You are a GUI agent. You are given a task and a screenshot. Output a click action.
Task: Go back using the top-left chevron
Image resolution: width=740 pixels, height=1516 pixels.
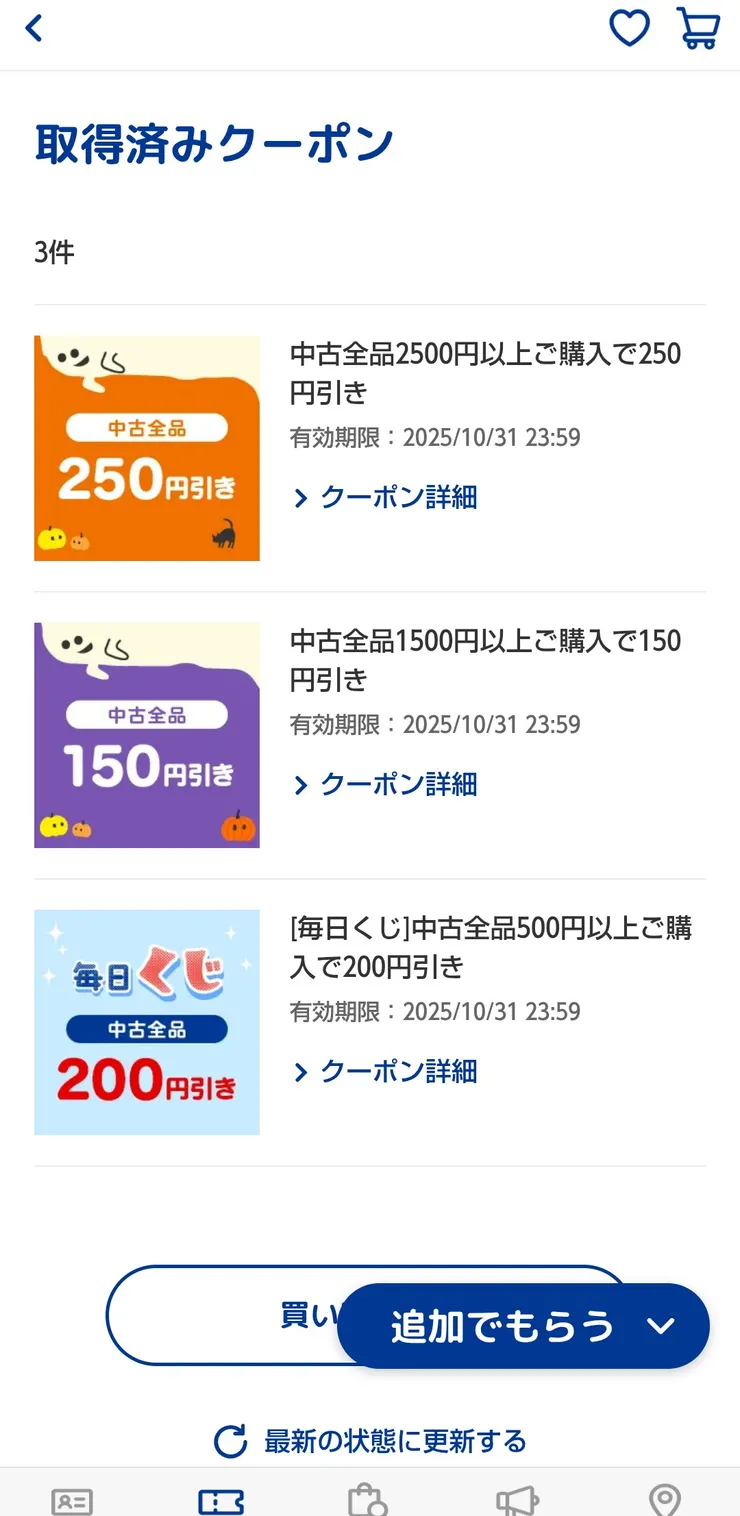coord(34,28)
